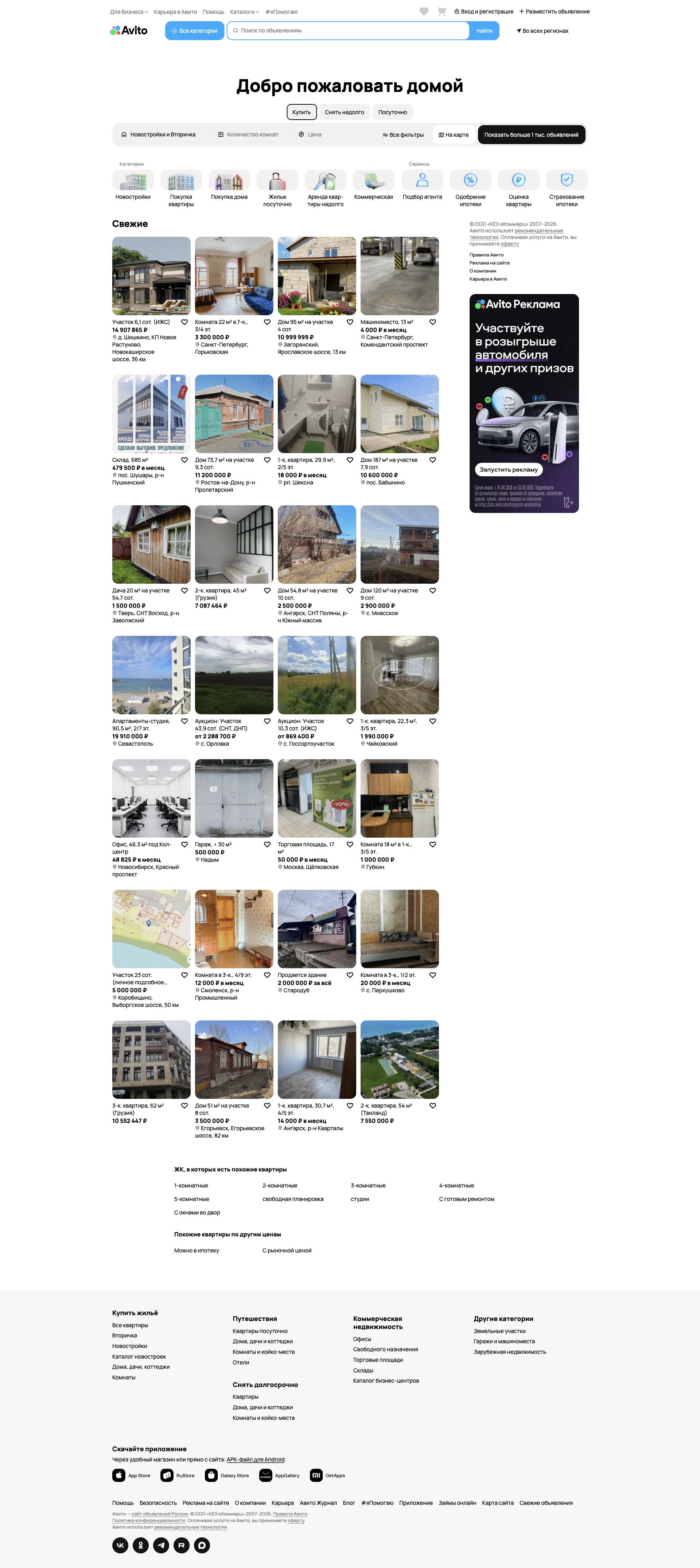Open the RuStore app download badge

(178, 1475)
